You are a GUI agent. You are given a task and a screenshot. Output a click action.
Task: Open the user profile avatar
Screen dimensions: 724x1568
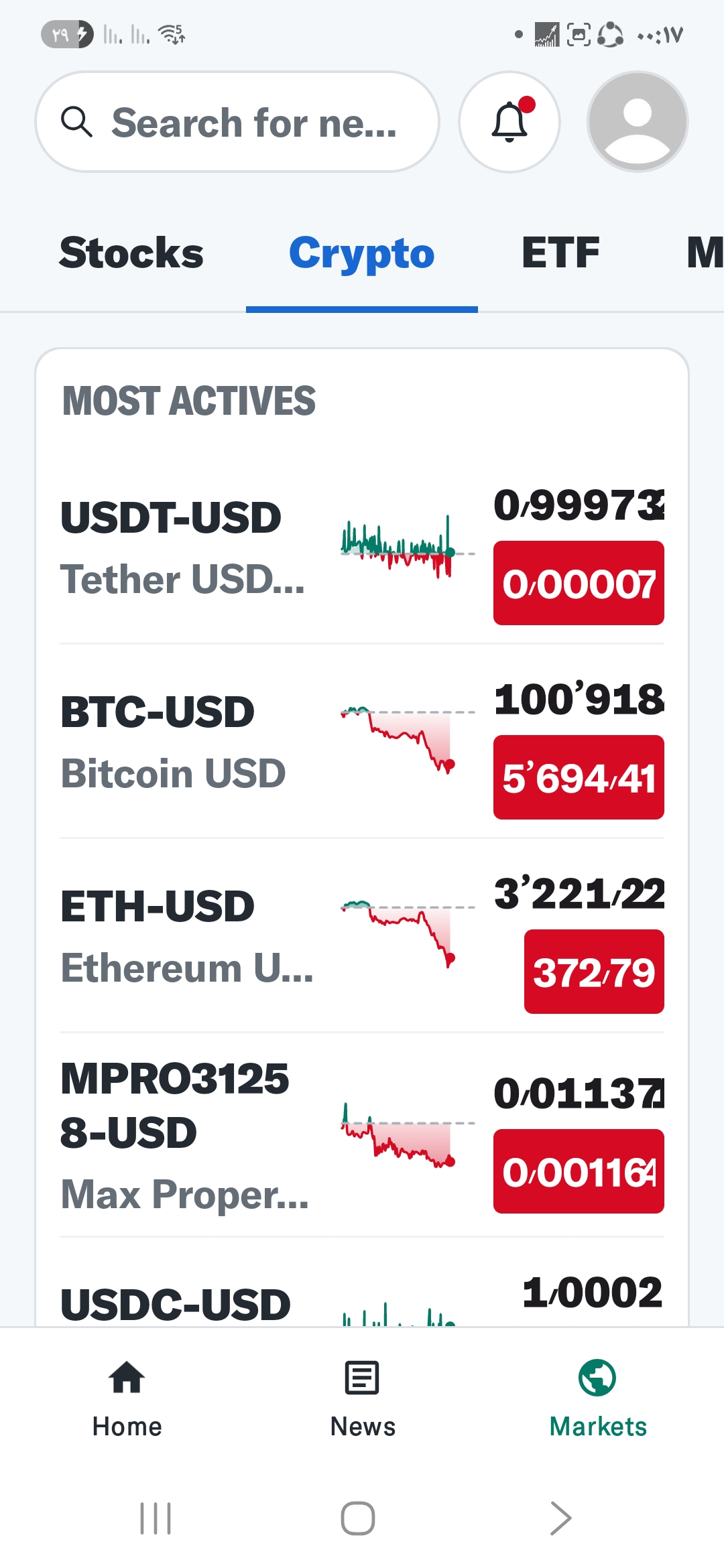click(637, 122)
